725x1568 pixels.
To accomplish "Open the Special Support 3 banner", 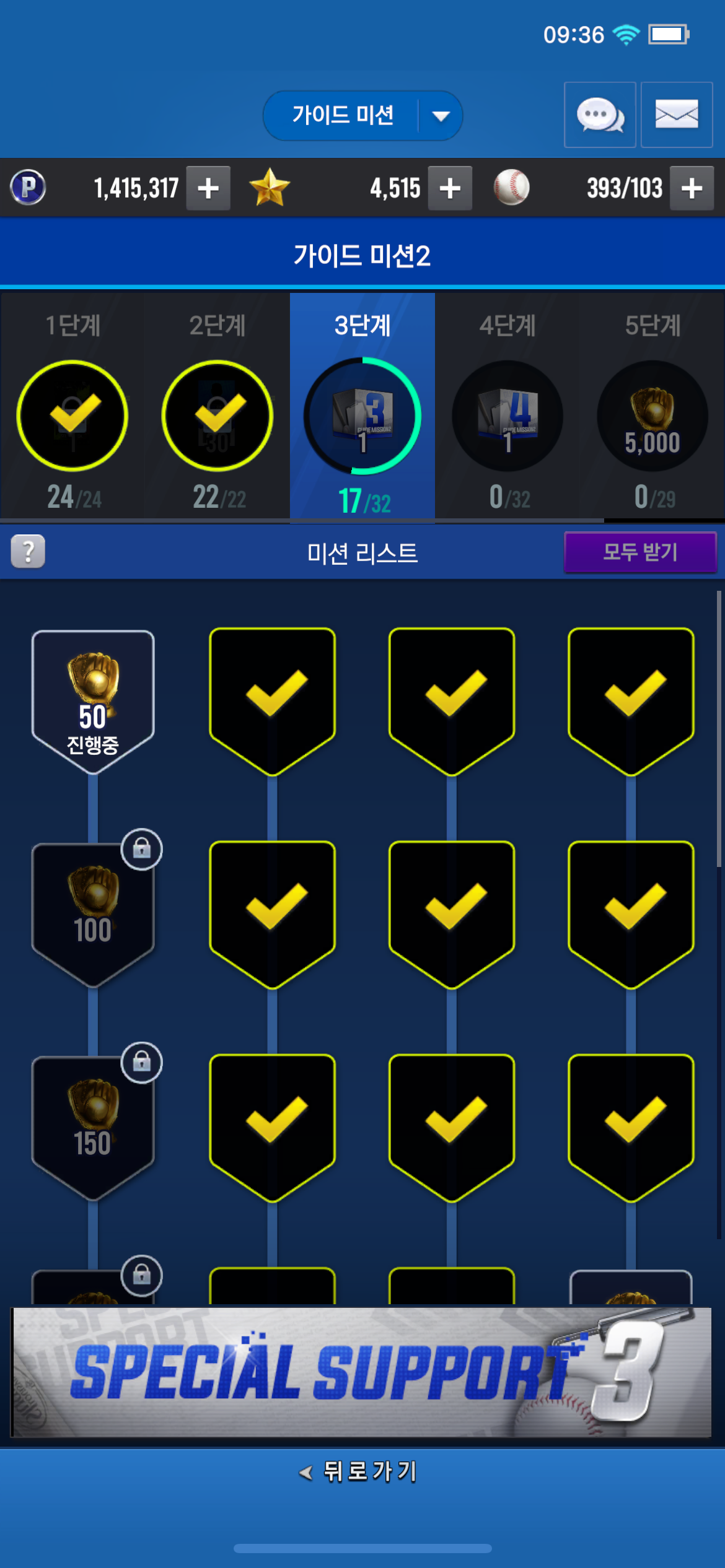I will [362, 1372].
